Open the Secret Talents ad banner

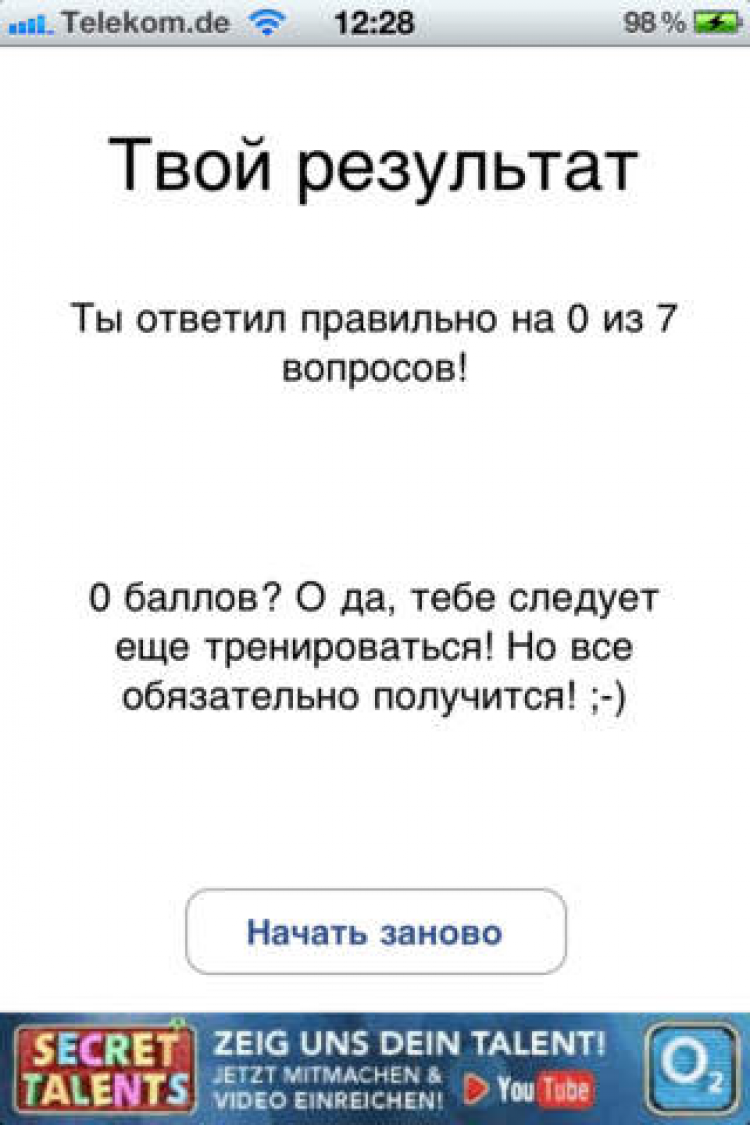pyautogui.click(x=375, y=1068)
